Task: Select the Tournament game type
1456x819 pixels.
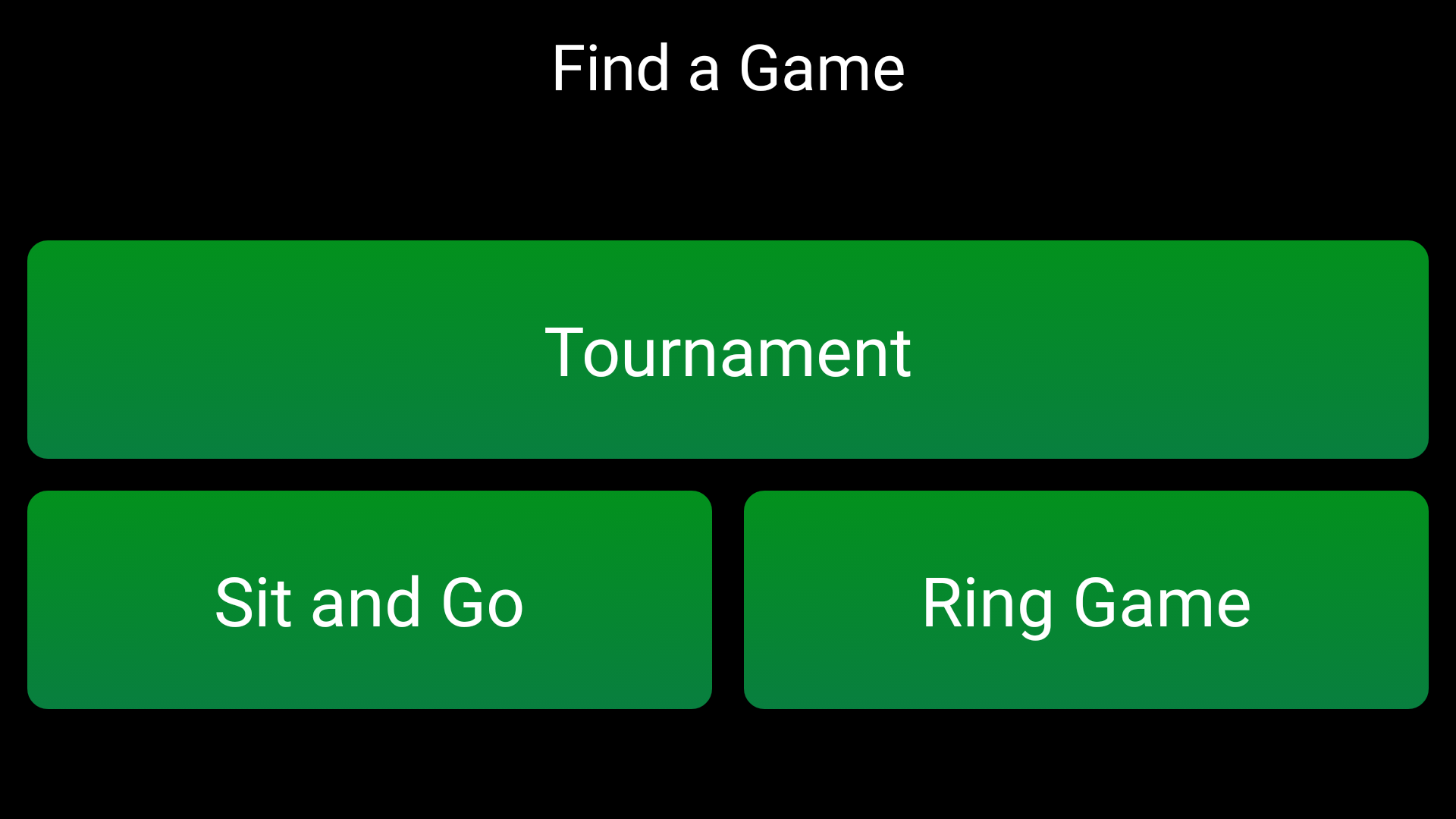Action: [728, 350]
